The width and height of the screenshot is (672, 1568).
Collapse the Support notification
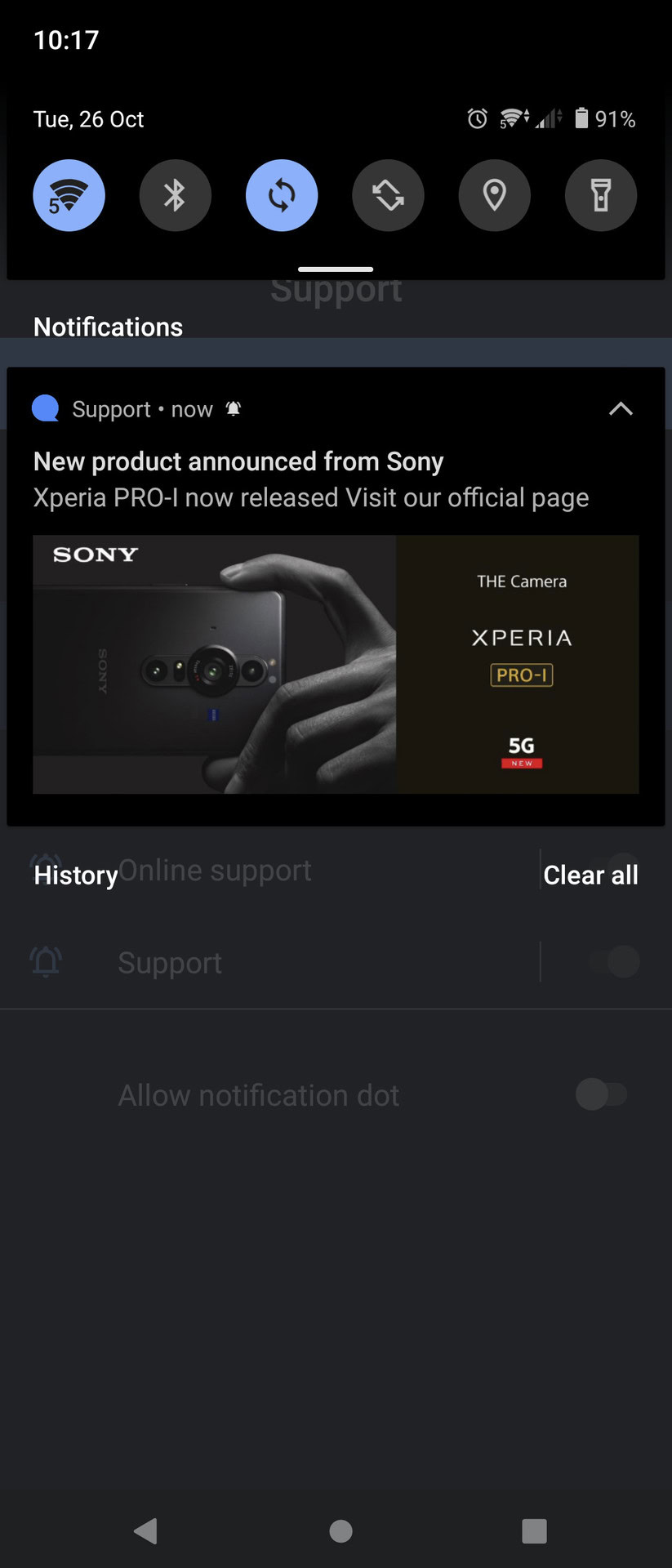click(621, 408)
